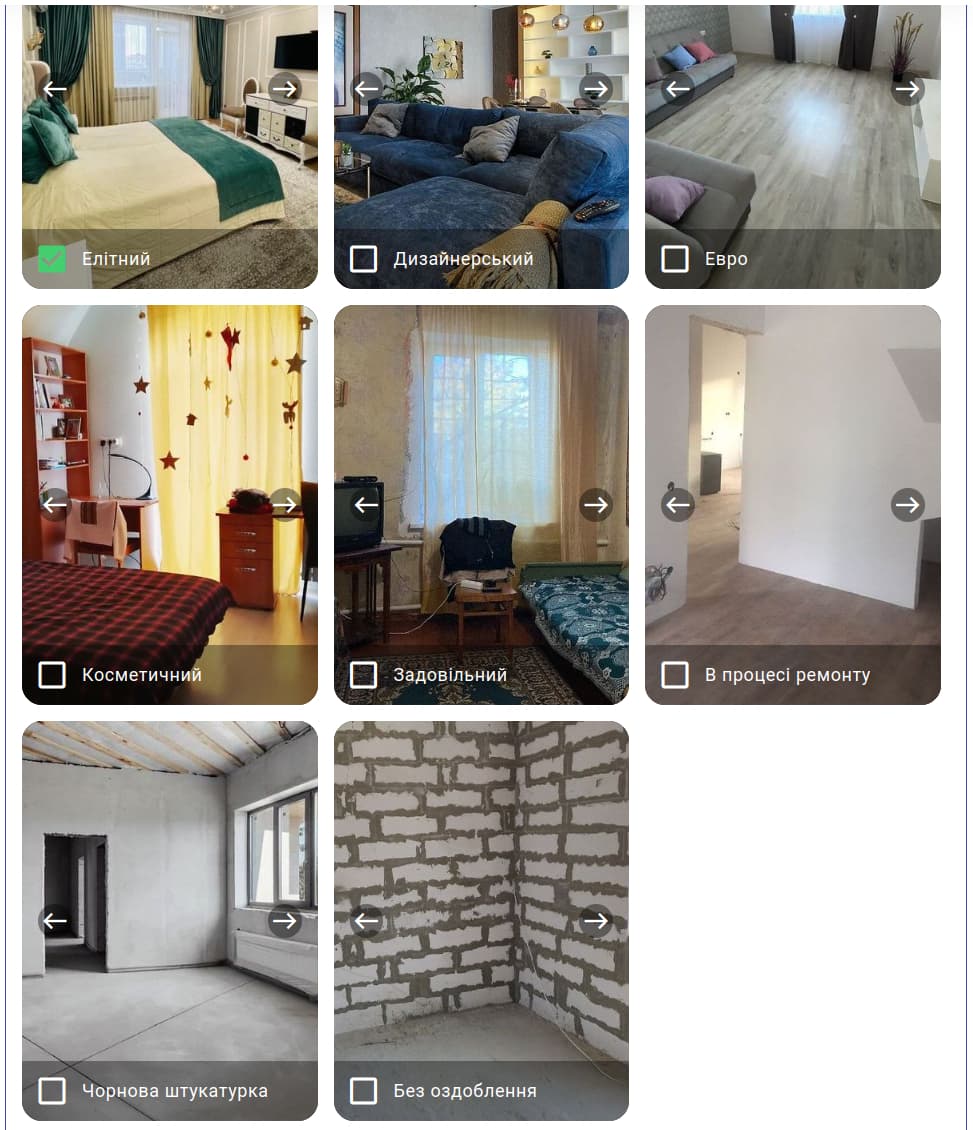Next photo arrow on Дизайнерський card
The image size is (973, 1130).
pos(596,88)
